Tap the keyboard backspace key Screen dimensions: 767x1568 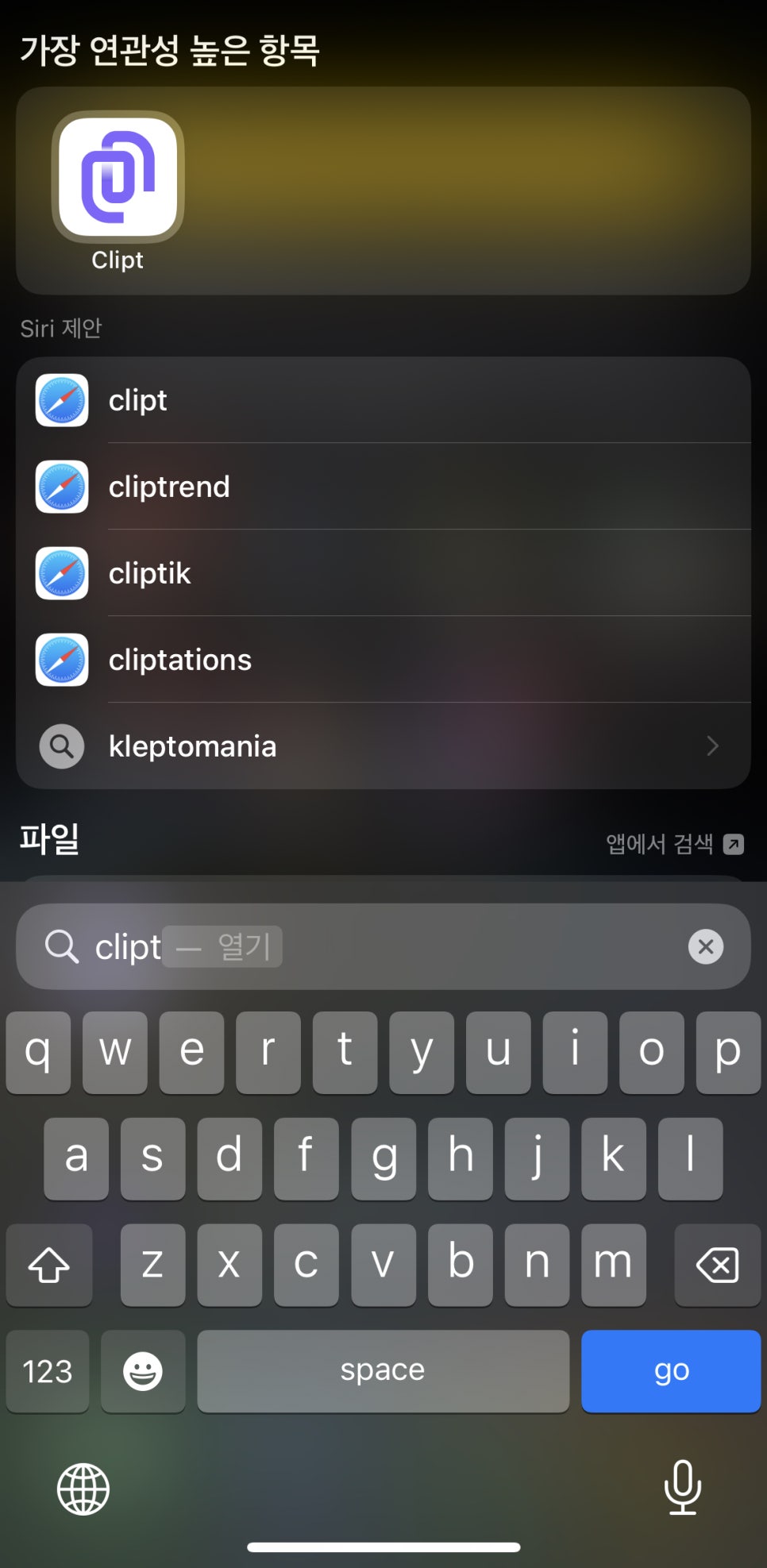coord(718,1265)
